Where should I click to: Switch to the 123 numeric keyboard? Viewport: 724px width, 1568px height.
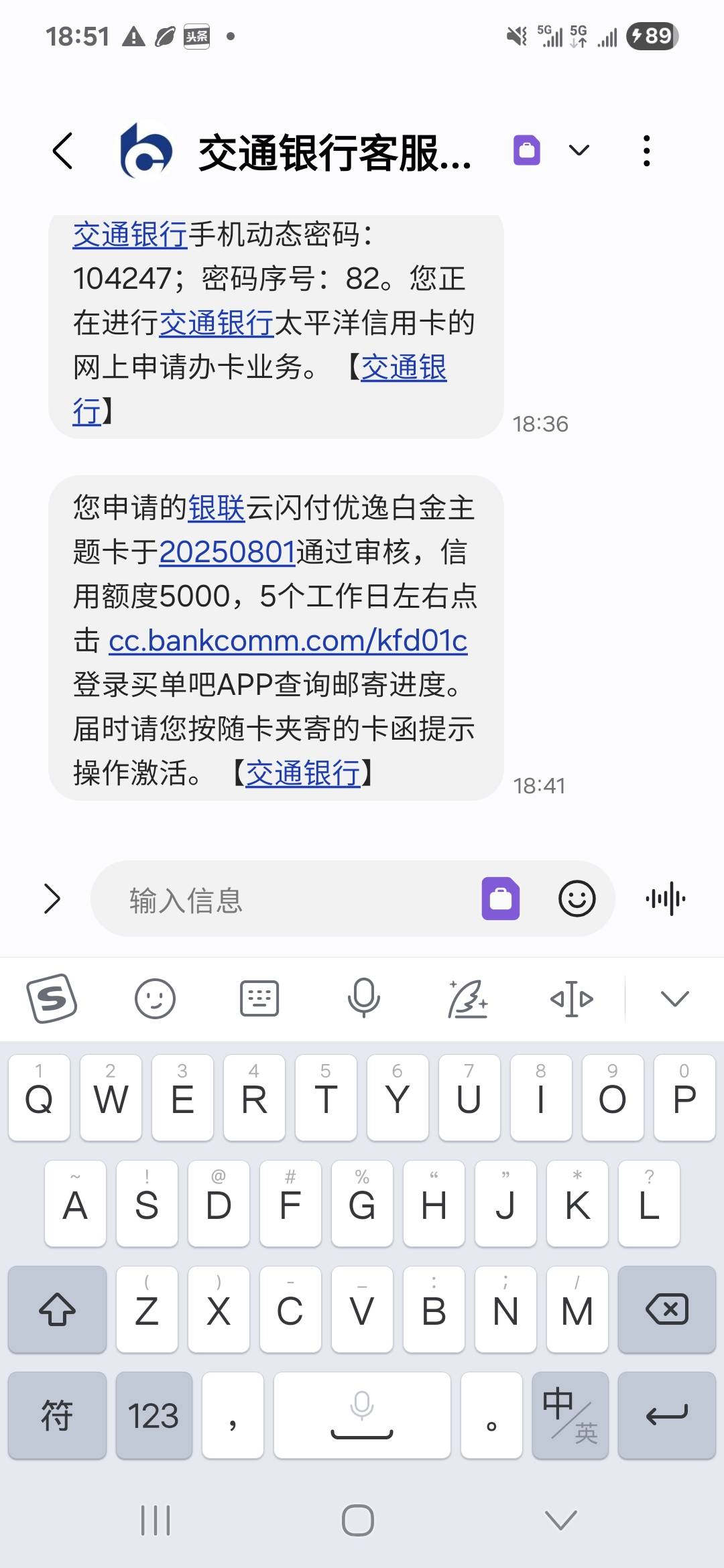point(154,1415)
